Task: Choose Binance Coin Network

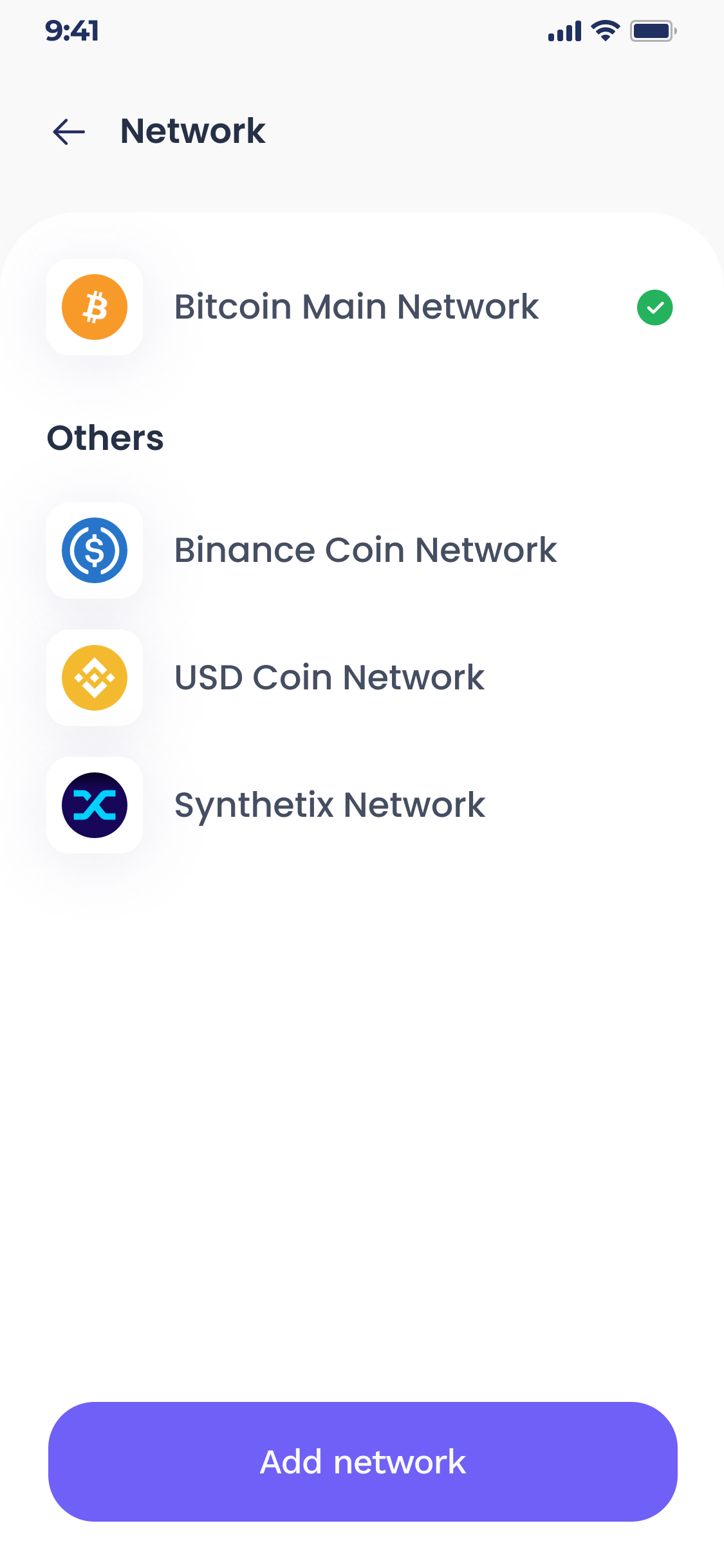Action: 365,550
